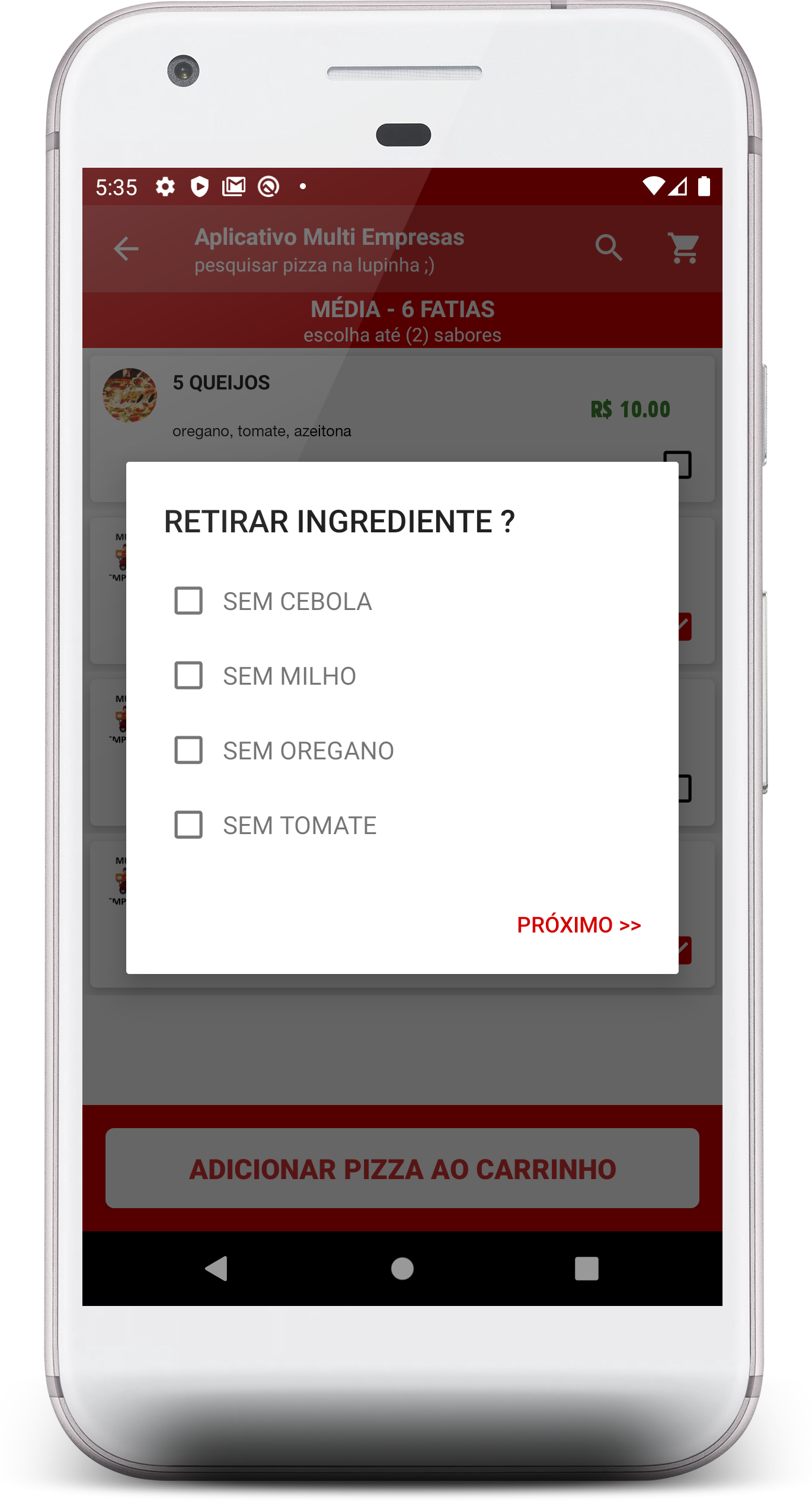The image size is (812, 1501).
Task: Tick the SEM OREGANO checkbox
Action: pyautogui.click(x=188, y=750)
